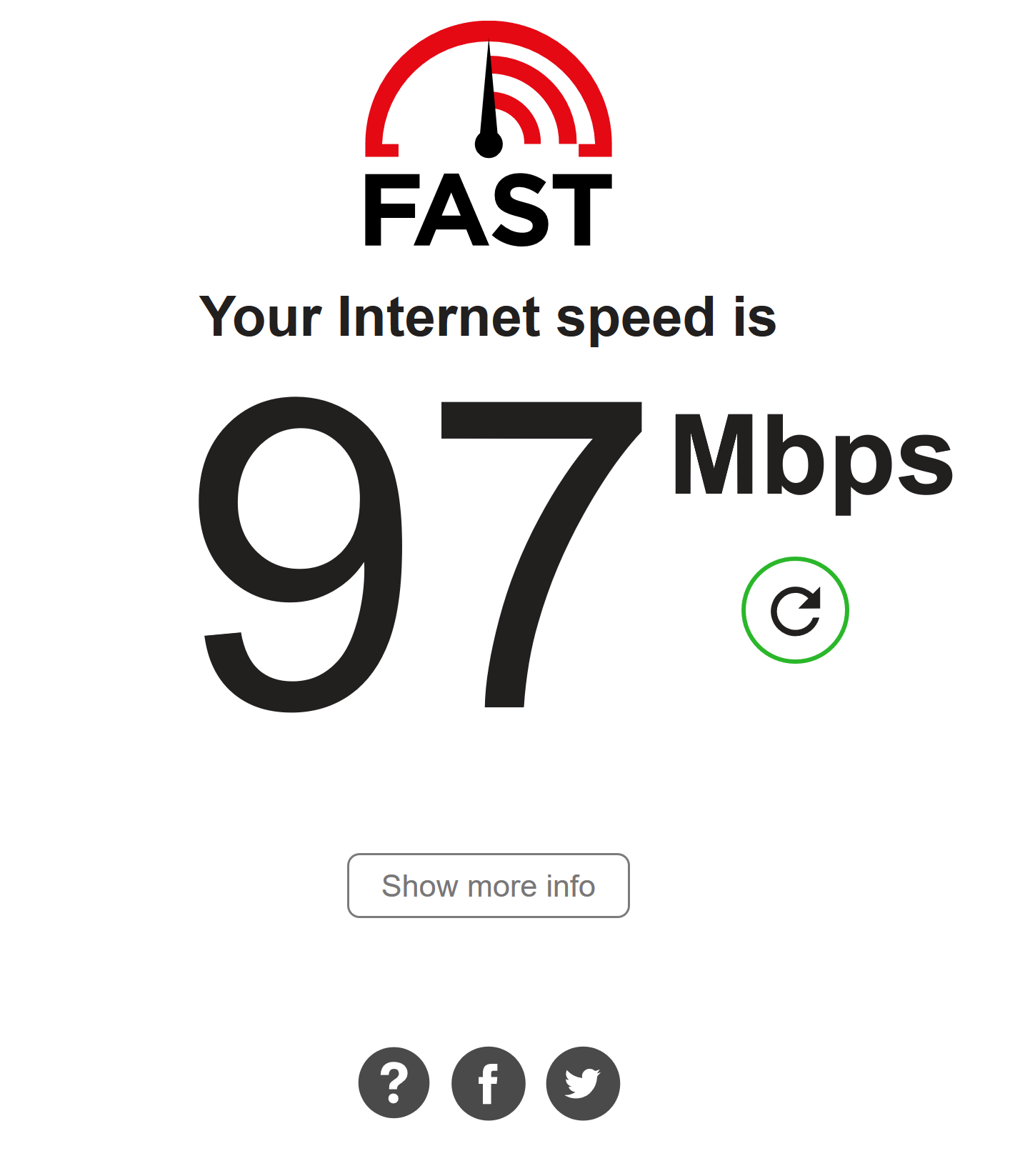Open the help question mark icon
The image size is (1015, 1176).
[x=394, y=1083]
